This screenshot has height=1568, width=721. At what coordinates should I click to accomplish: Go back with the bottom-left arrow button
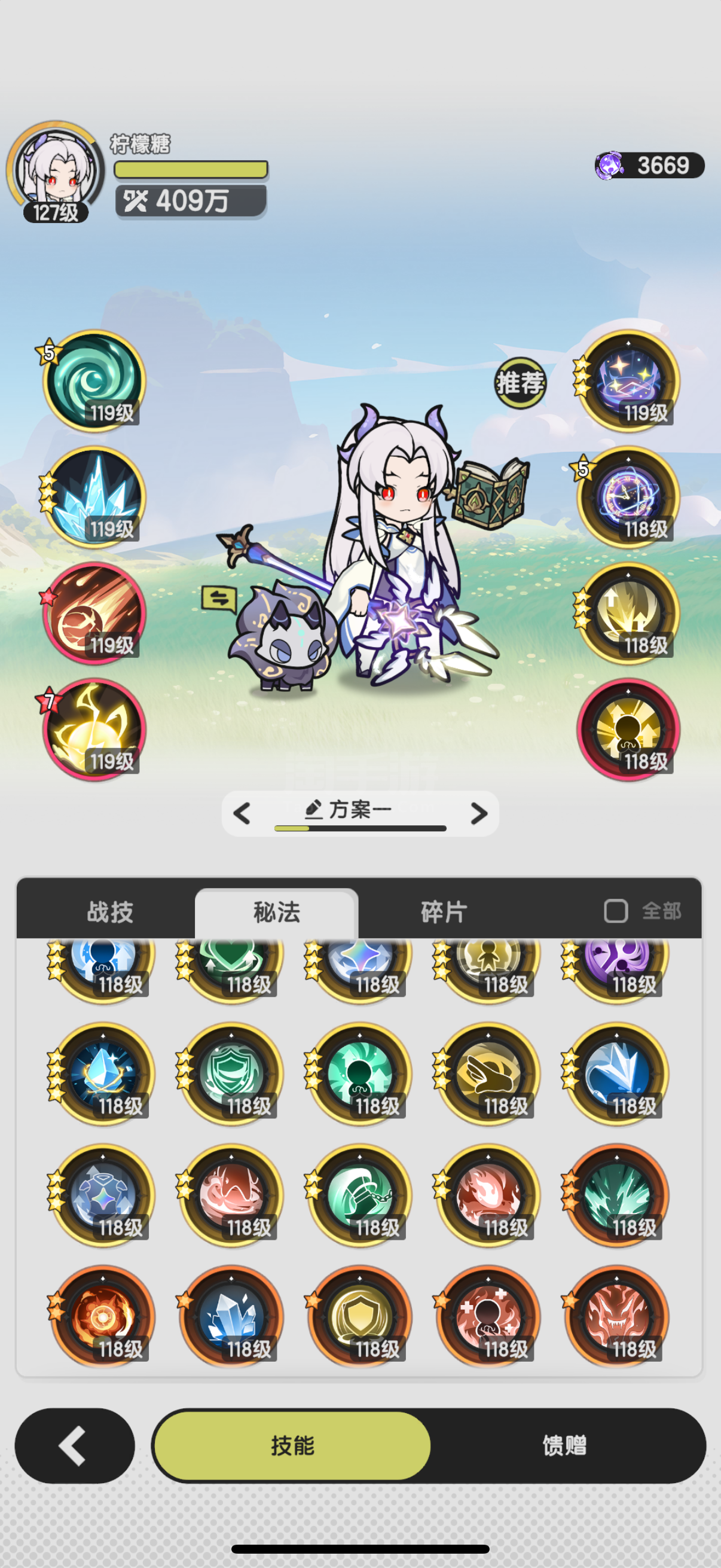74,1445
